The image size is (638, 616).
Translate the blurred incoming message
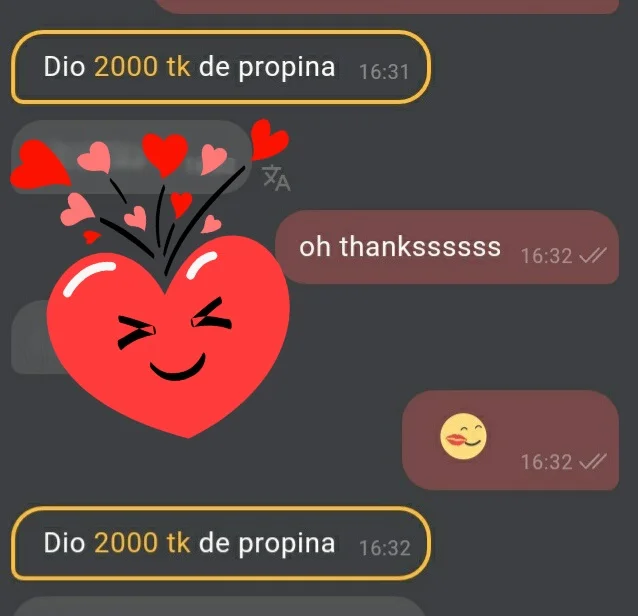coord(276,178)
